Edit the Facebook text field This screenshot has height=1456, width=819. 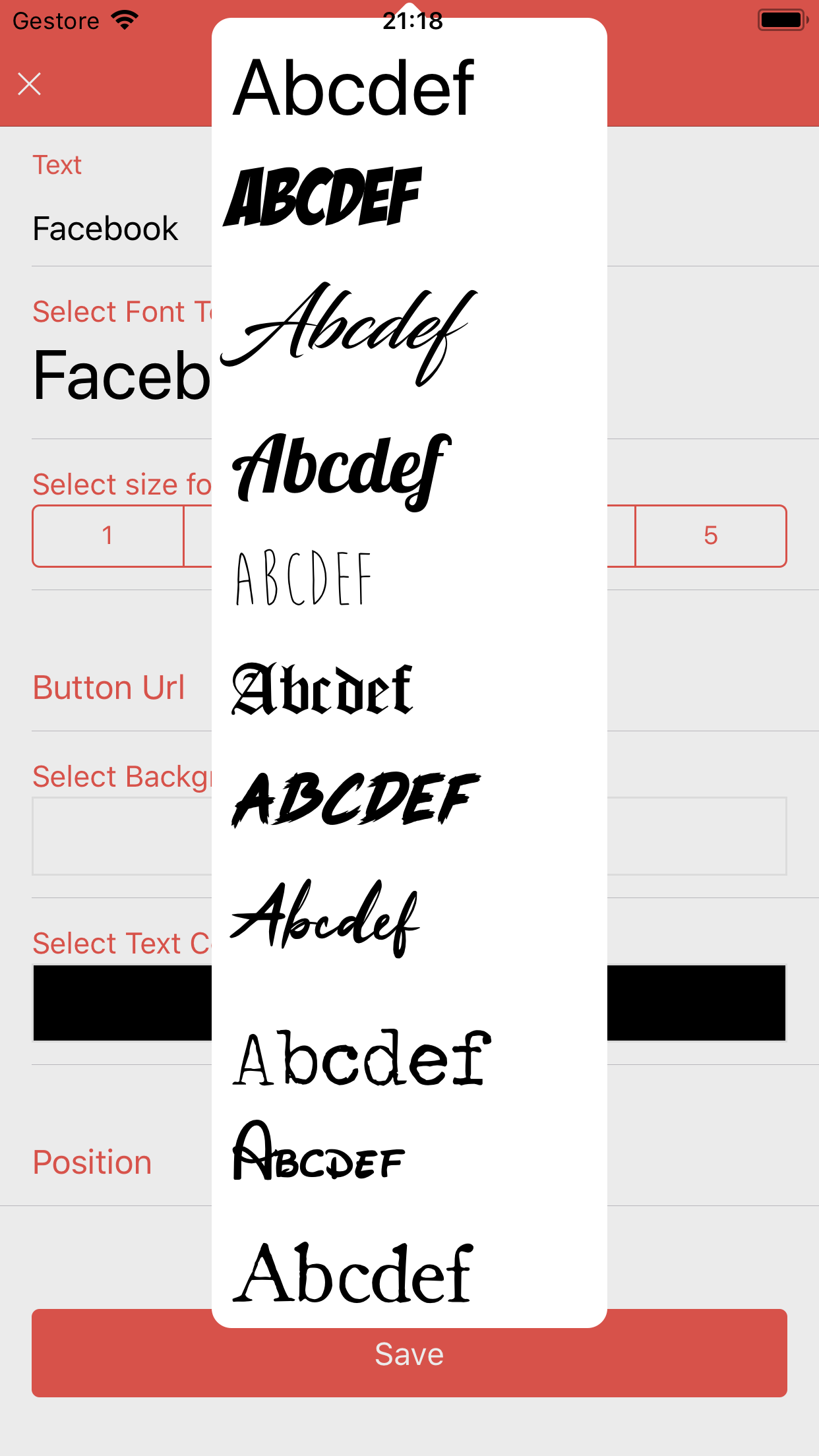click(121, 229)
